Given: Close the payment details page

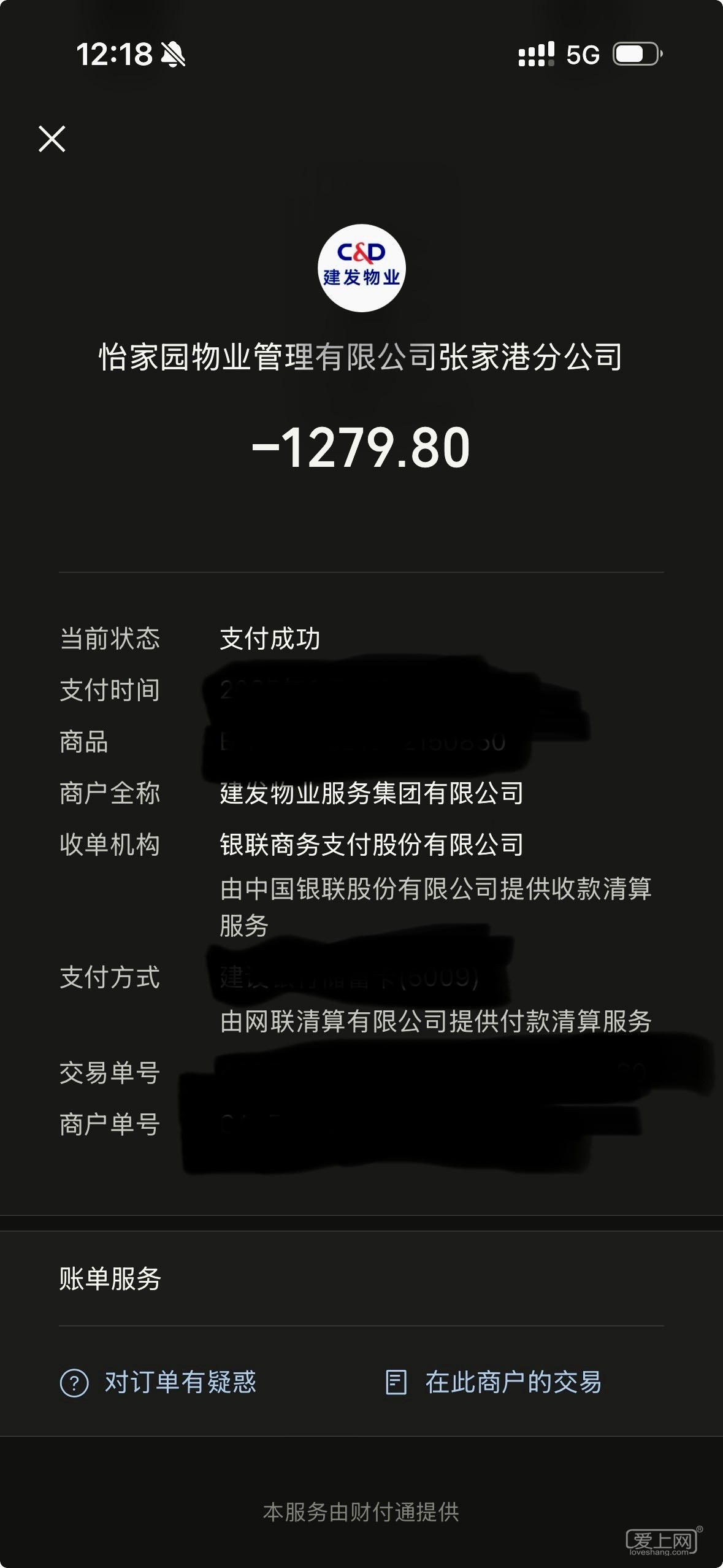Looking at the screenshot, I should pos(52,139).
